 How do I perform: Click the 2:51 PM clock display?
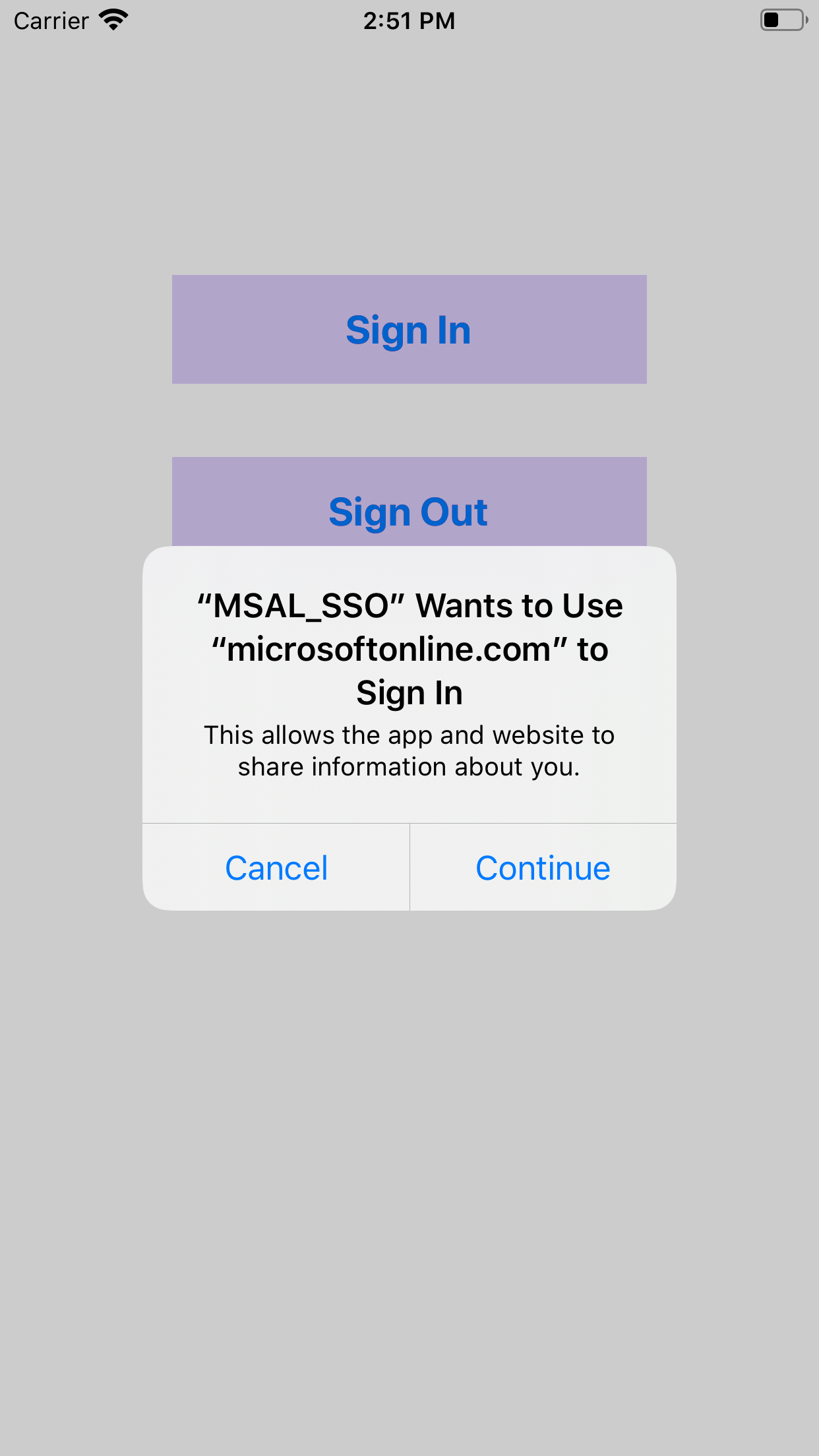[409, 20]
